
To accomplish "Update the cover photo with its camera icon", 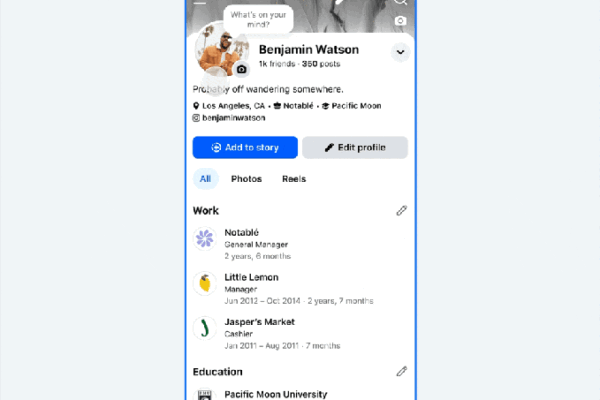I will coord(400,20).
